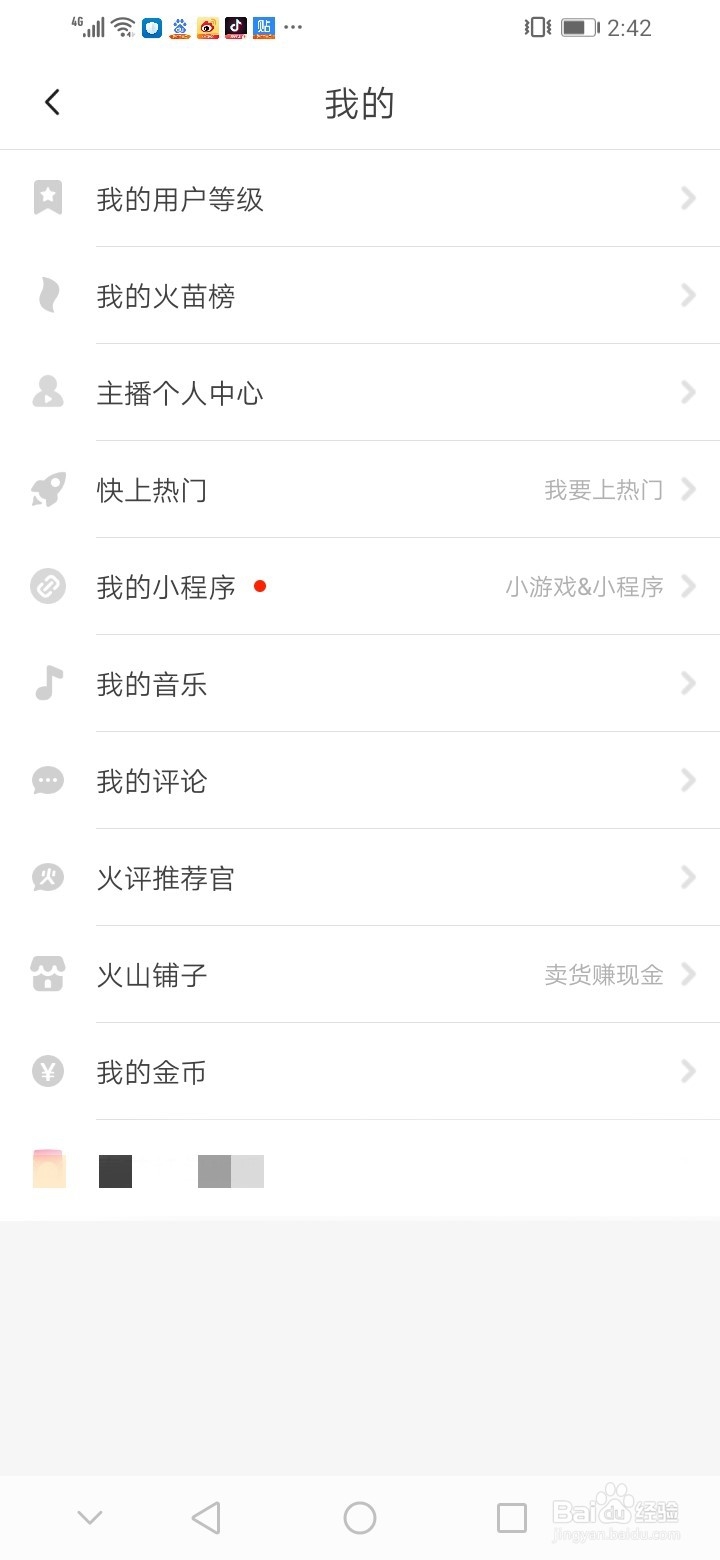Image resolution: width=720 pixels, height=1560 pixels.
Task: Open 我的金币
Action: [360, 1072]
